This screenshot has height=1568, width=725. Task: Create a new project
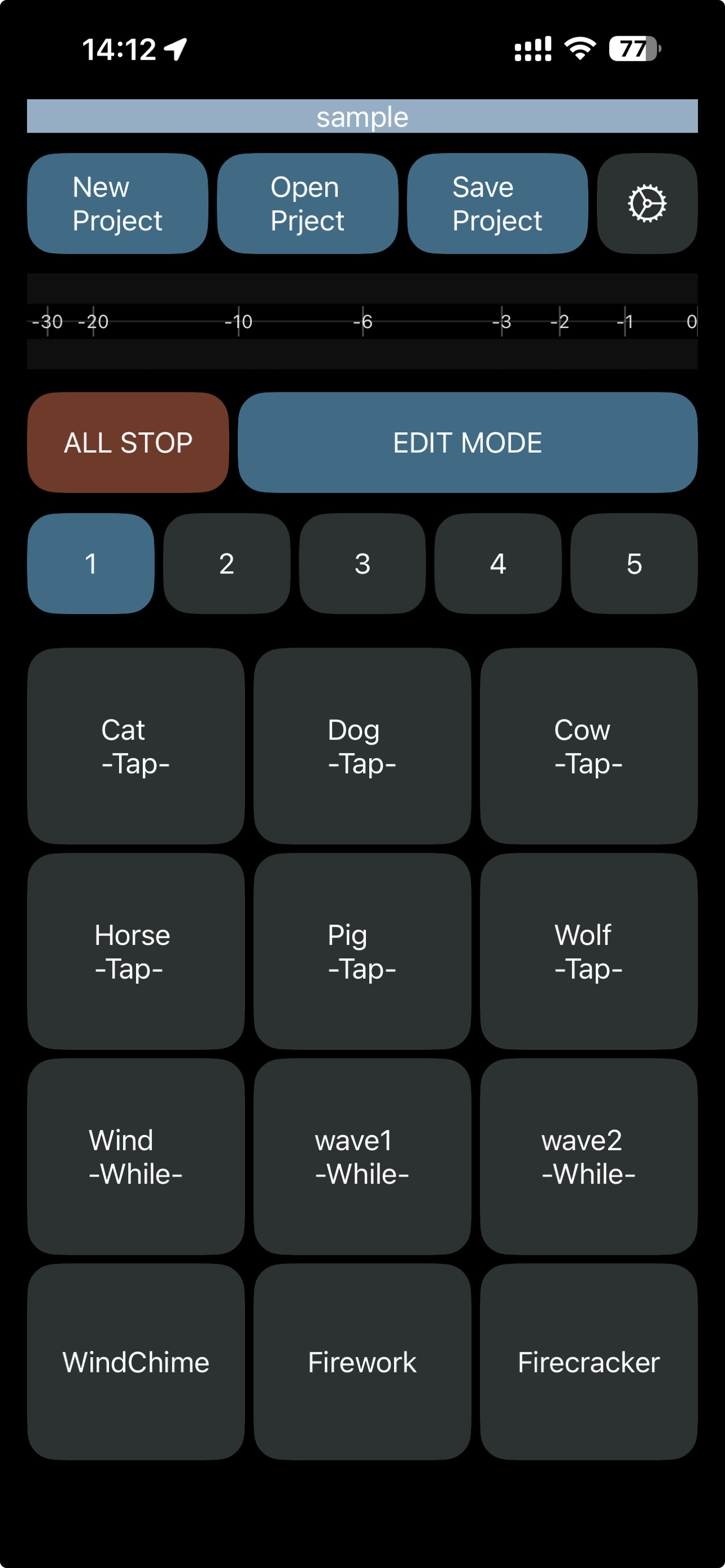click(117, 203)
